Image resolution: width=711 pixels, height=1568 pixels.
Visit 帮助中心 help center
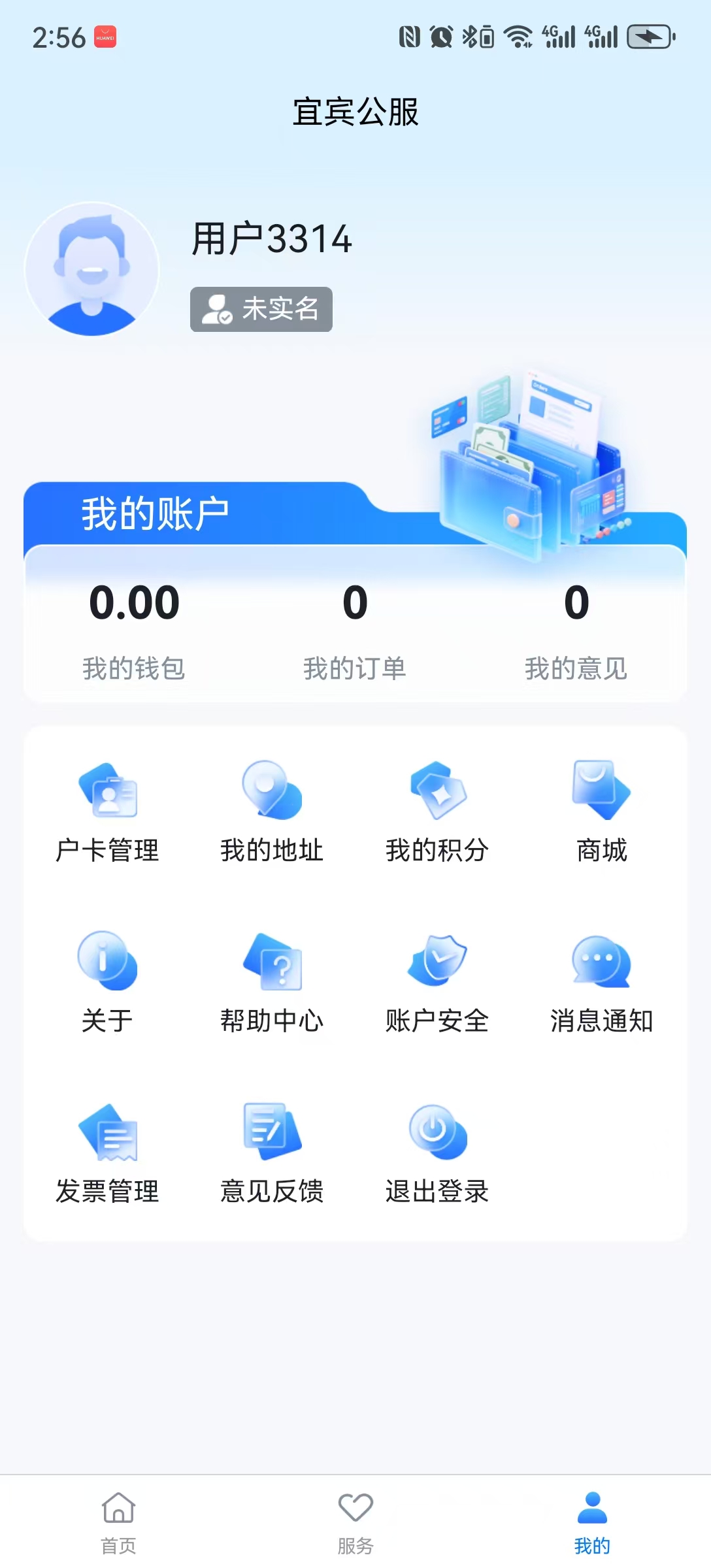(x=272, y=981)
